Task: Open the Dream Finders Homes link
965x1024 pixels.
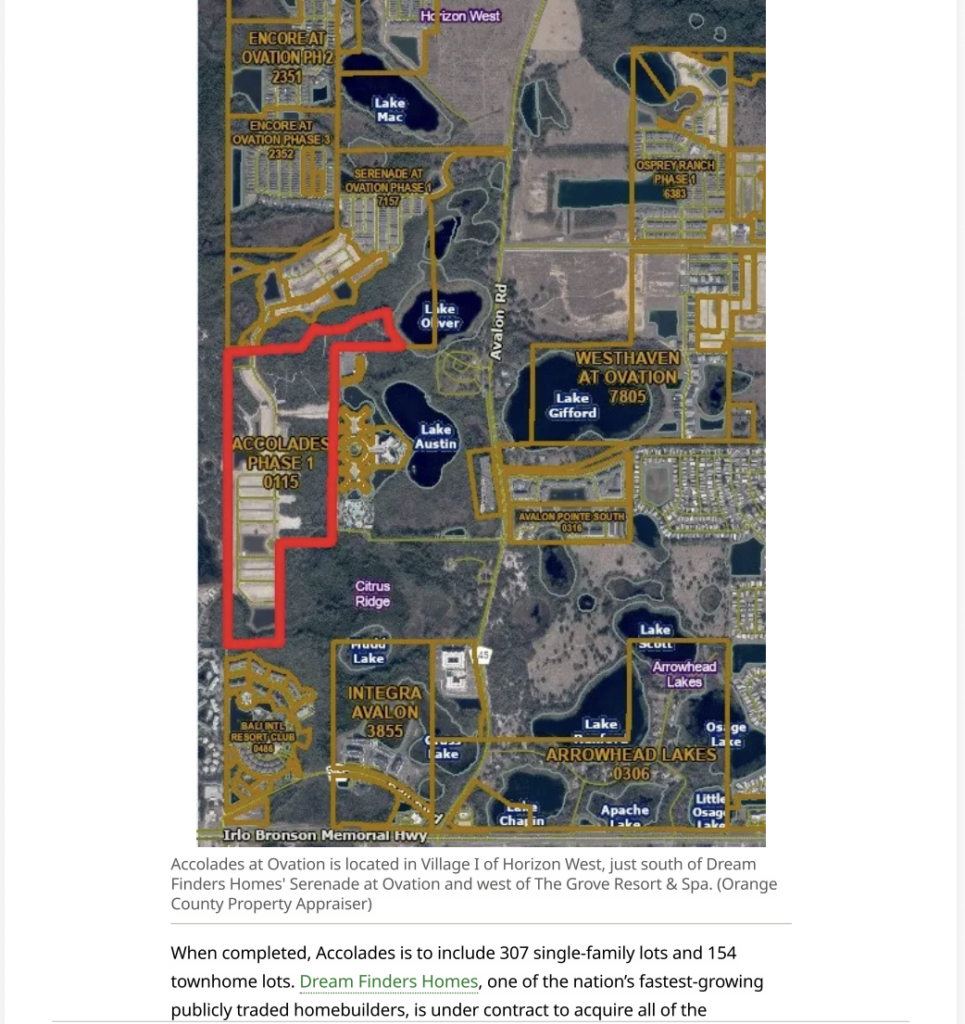Action: click(x=388, y=982)
